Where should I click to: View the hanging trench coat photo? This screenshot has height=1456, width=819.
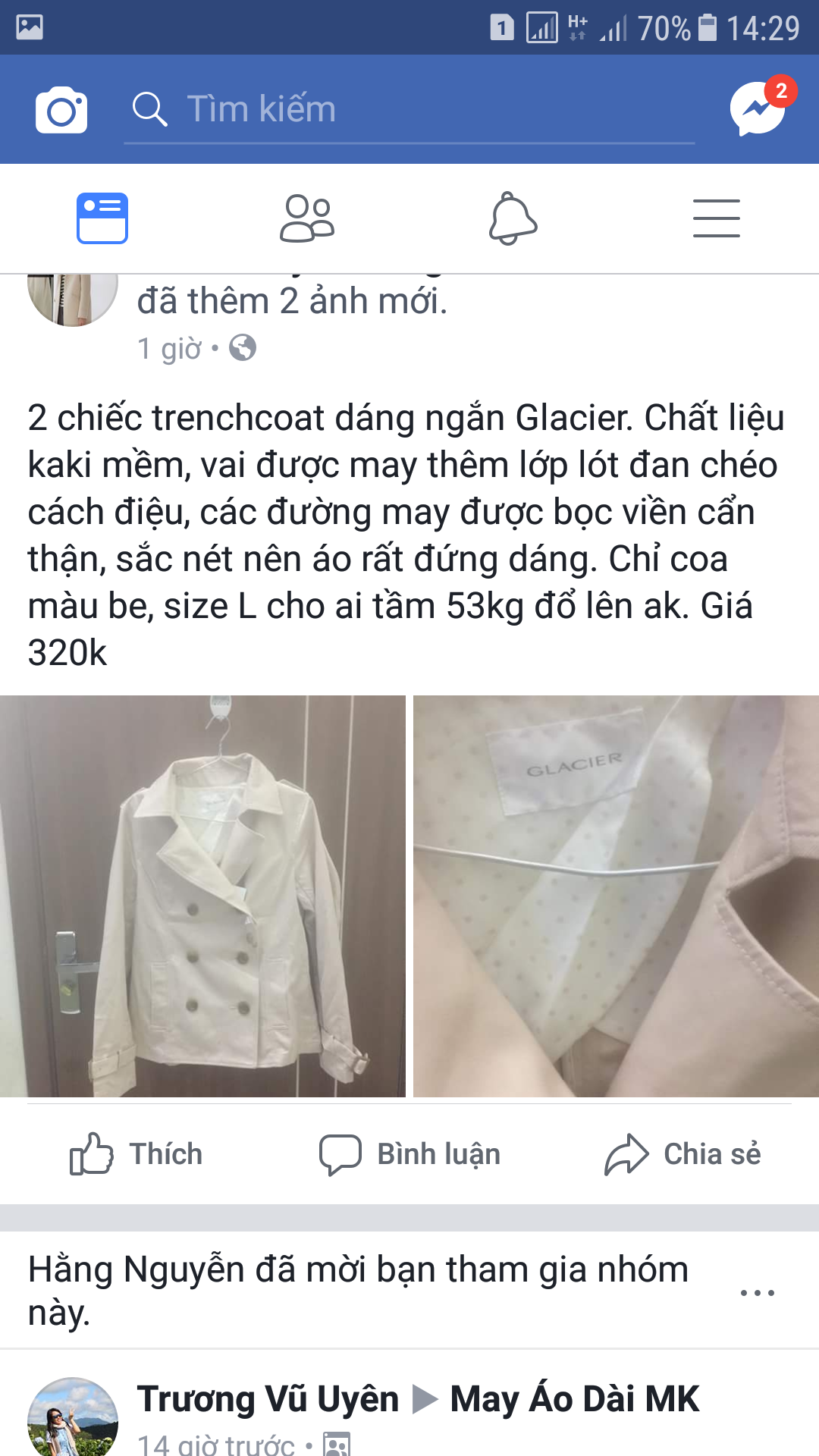202,896
